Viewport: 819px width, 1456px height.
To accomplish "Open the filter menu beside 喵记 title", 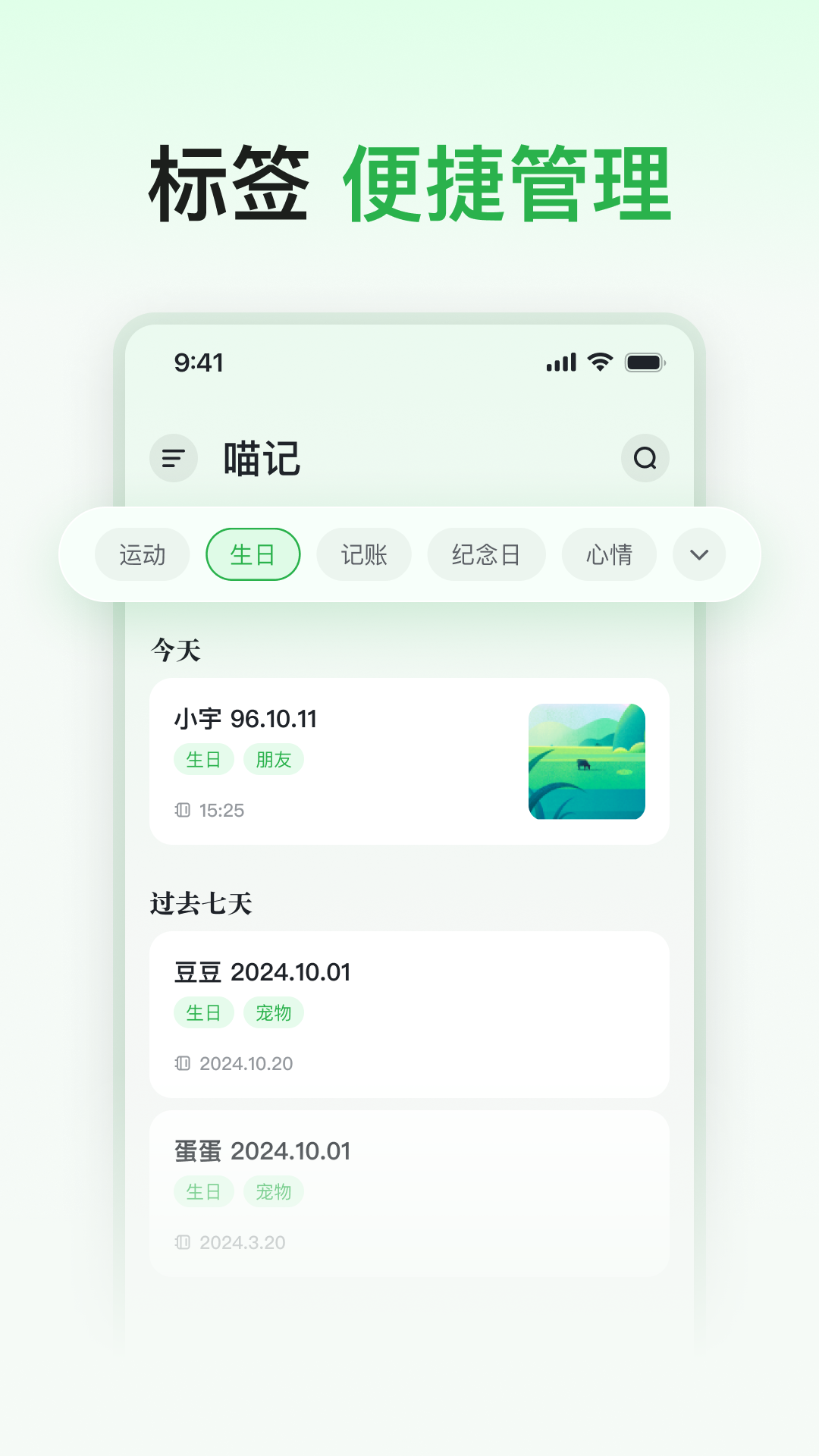I will pyautogui.click(x=173, y=458).
